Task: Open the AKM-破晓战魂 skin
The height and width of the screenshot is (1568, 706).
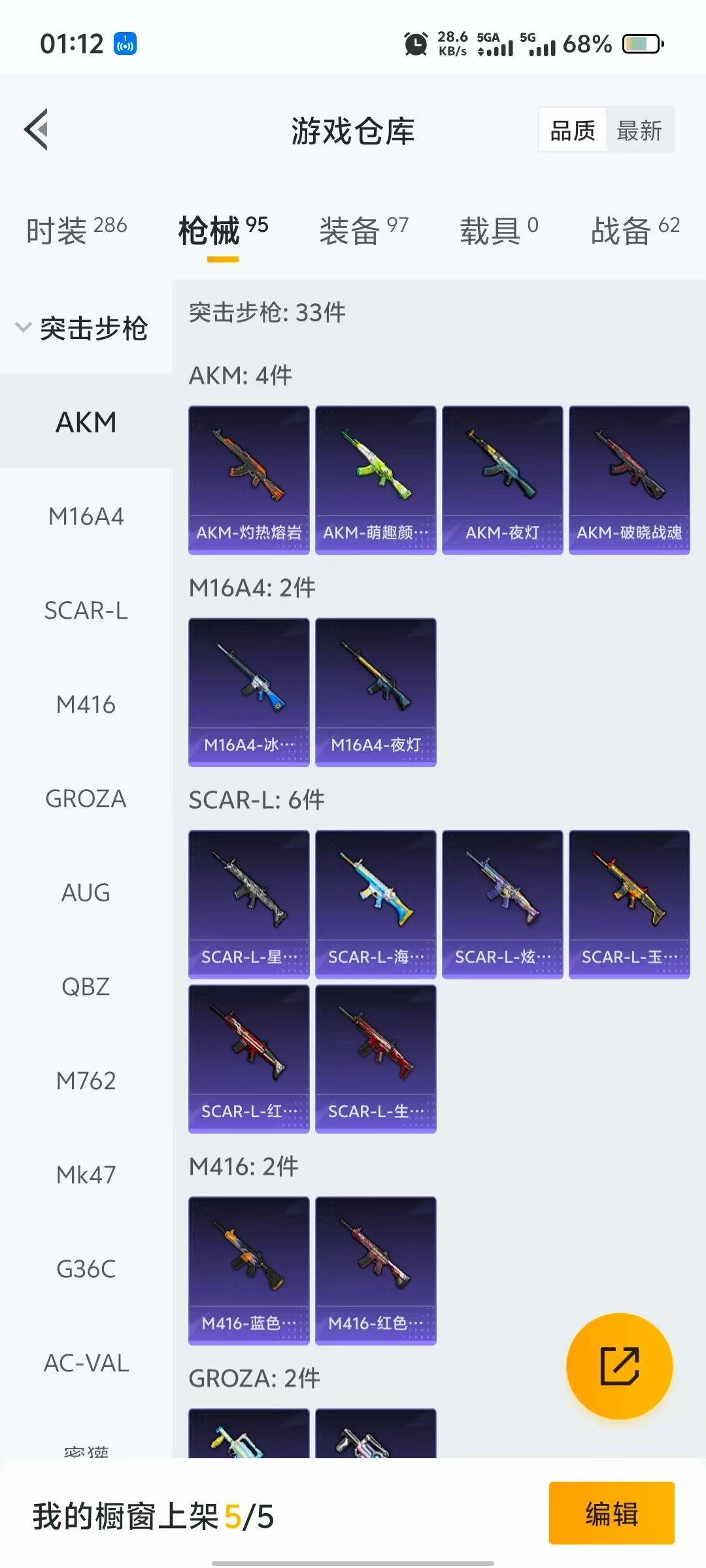Action: [x=629, y=480]
